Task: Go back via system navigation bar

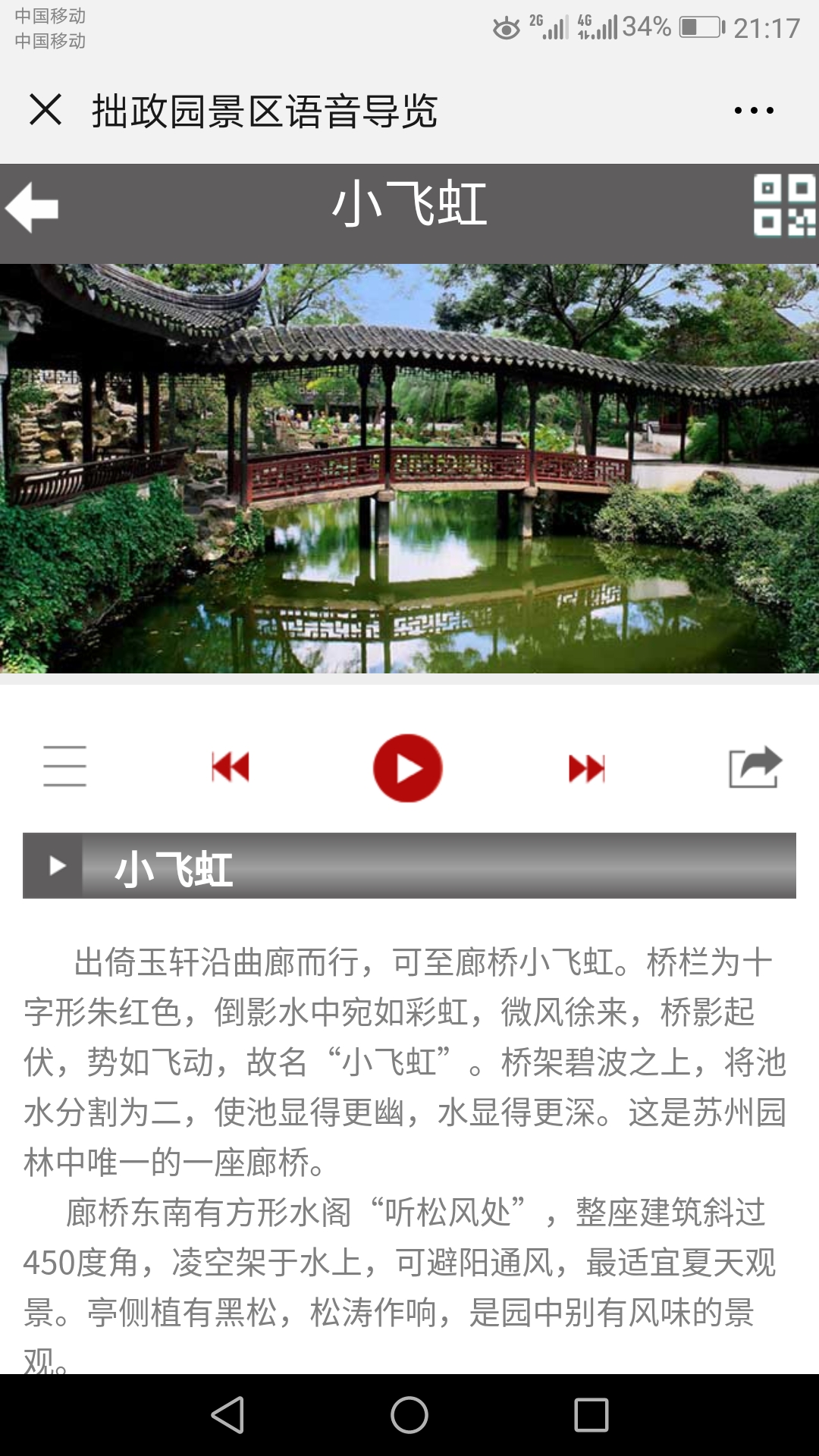Action: 227,1415
